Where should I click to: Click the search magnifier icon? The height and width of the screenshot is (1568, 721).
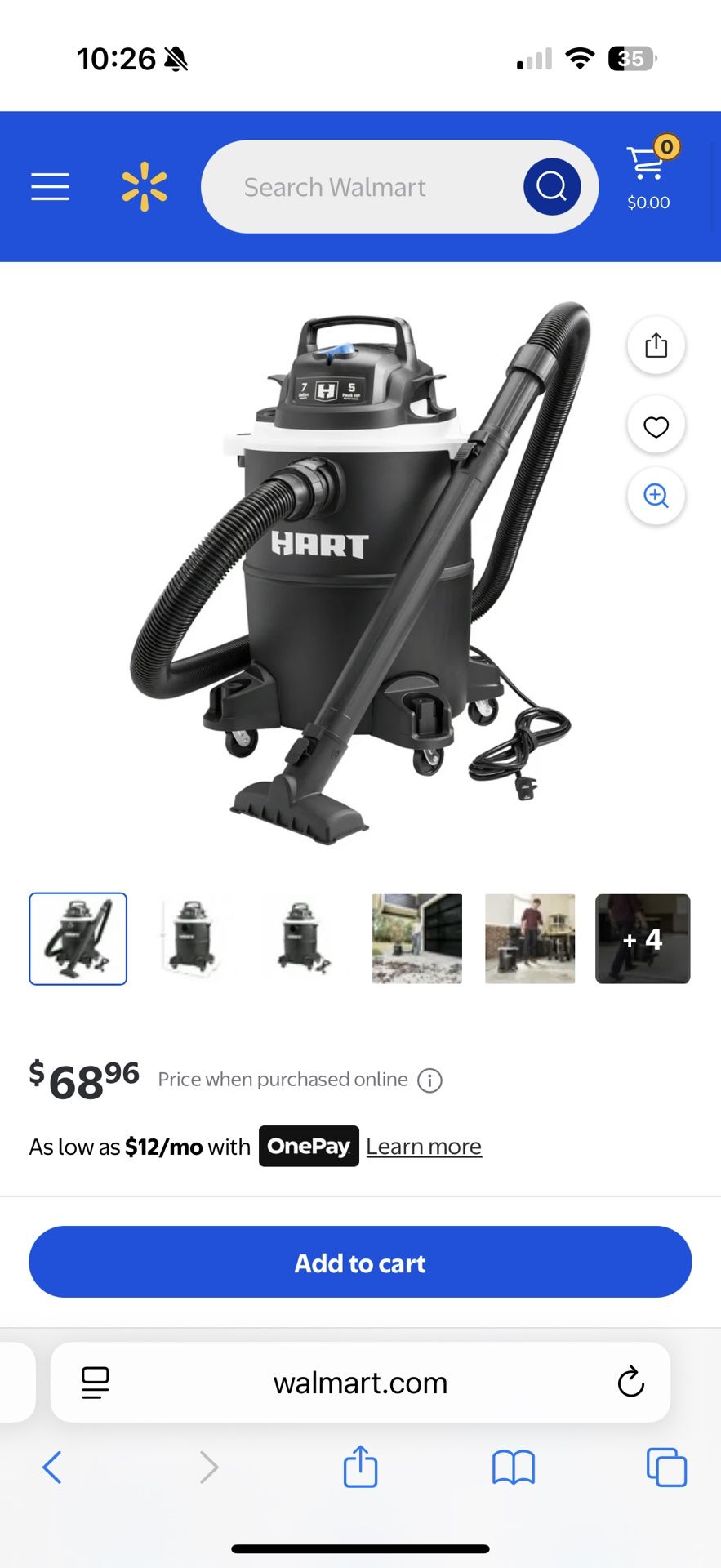tap(551, 186)
